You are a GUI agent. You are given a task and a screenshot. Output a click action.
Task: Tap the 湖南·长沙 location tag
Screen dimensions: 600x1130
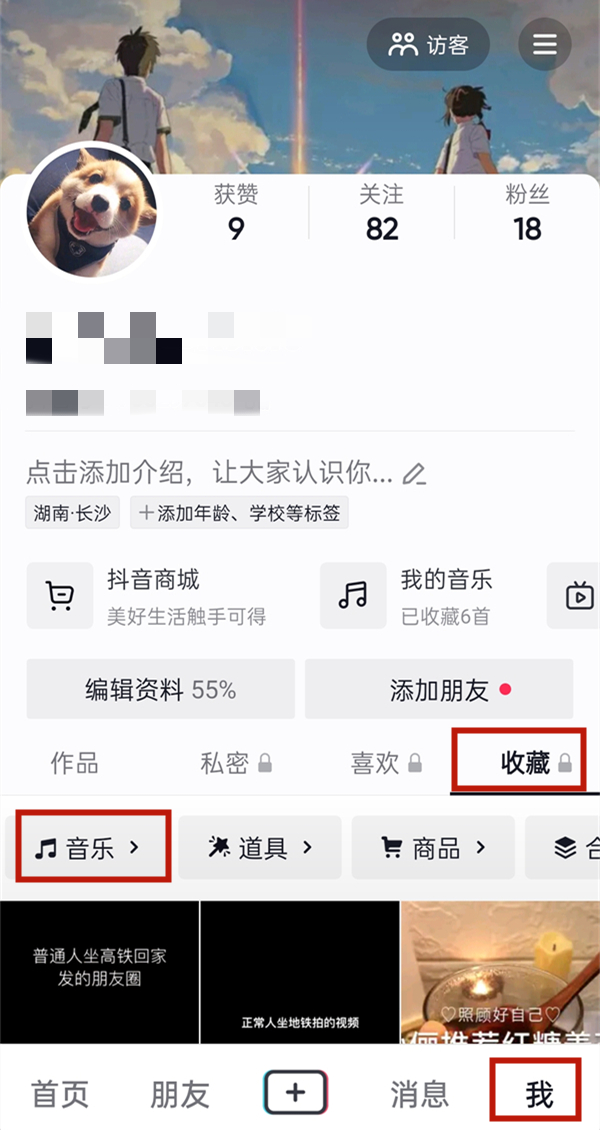(x=73, y=514)
